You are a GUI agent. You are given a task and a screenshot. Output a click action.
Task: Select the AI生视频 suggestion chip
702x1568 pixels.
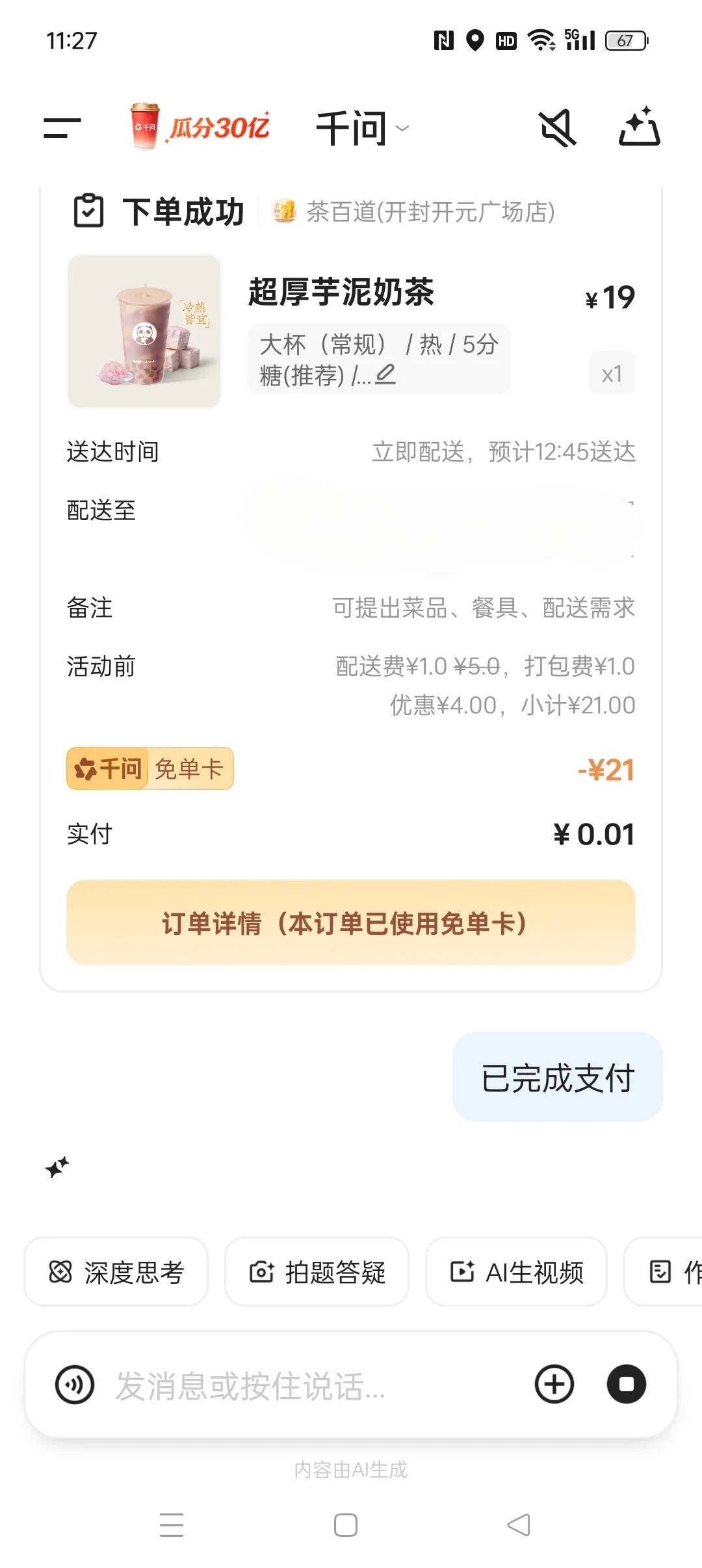click(x=517, y=1272)
